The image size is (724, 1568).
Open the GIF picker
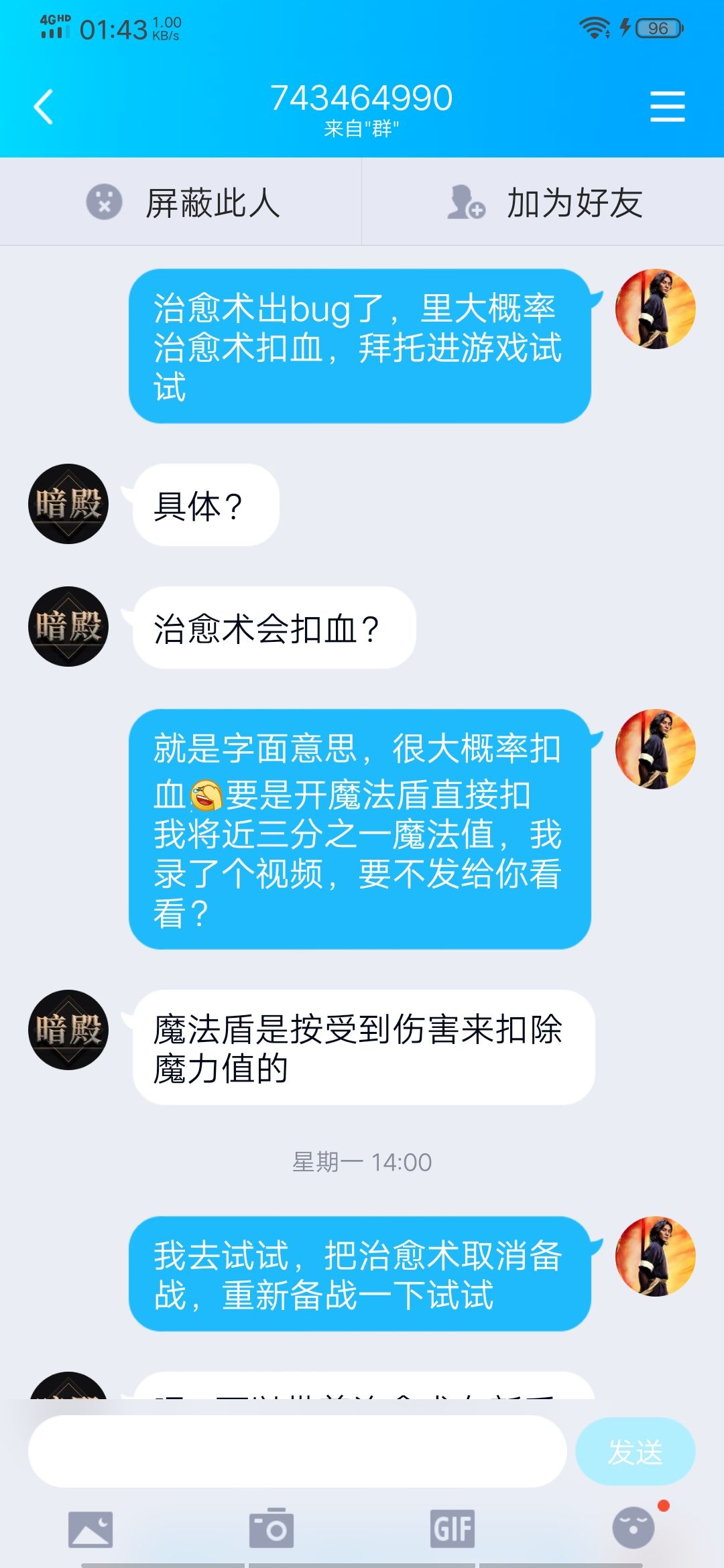click(x=452, y=1528)
